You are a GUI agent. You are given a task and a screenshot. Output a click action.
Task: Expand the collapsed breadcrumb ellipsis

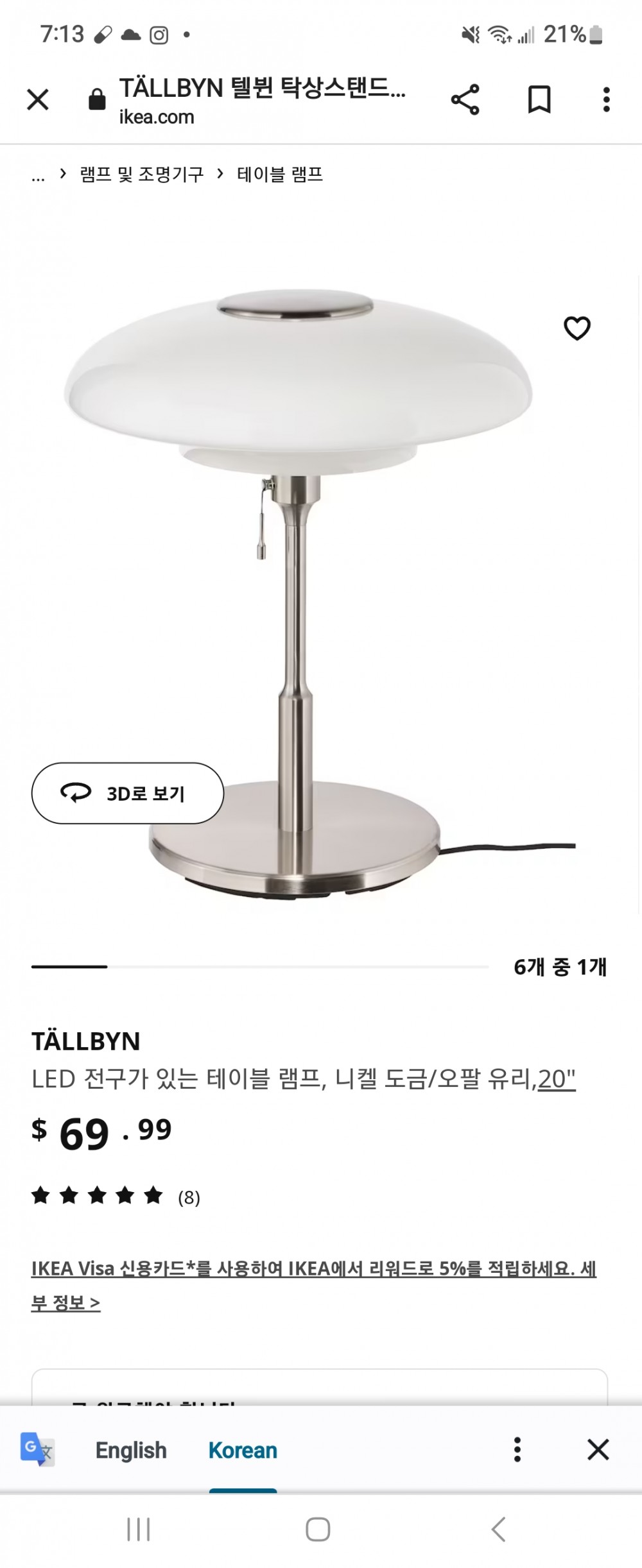[39, 175]
